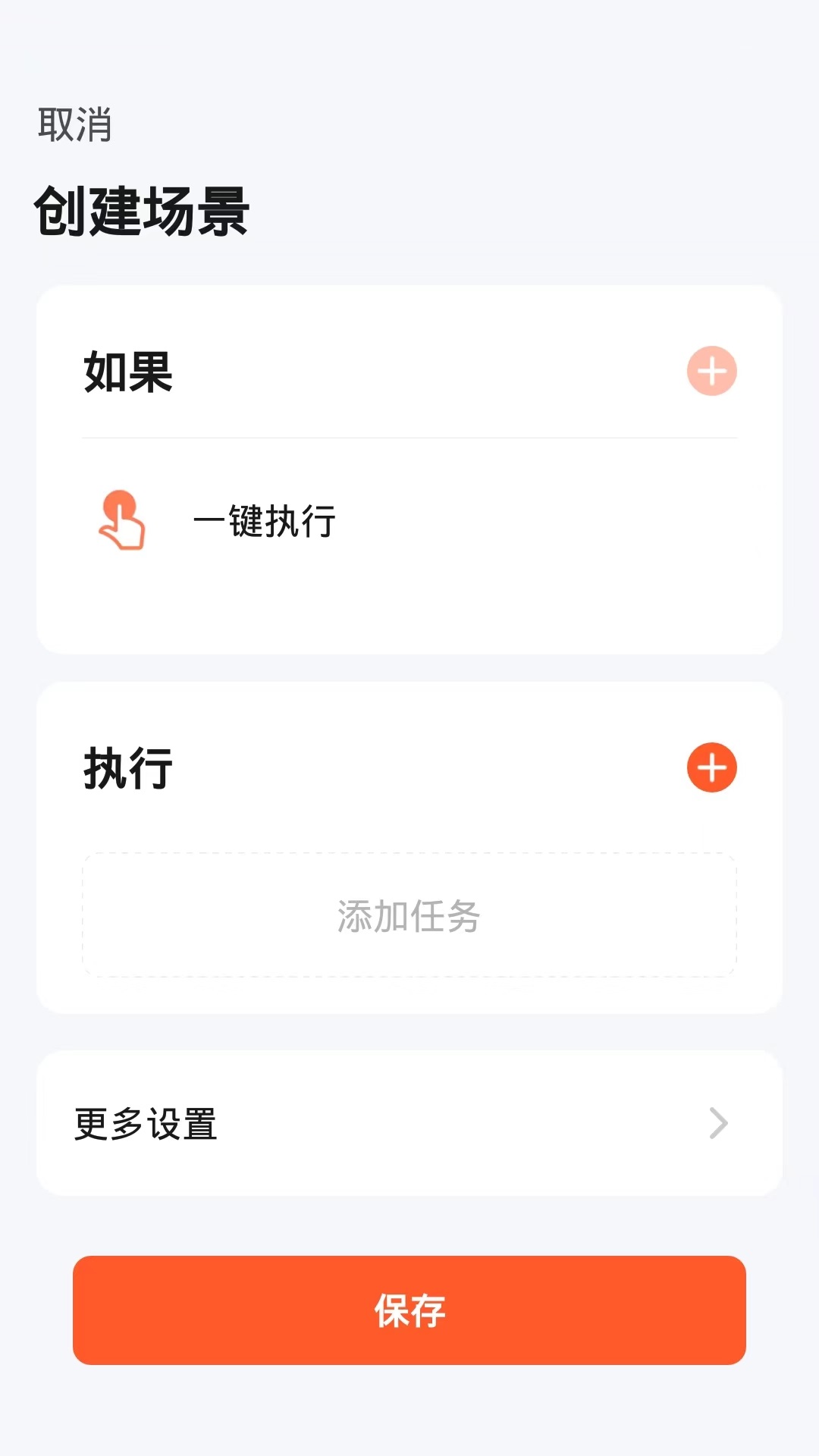Image resolution: width=819 pixels, height=1456 pixels.
Task: Click the add-action plus icon to insert a task
Action: [711, 768]
